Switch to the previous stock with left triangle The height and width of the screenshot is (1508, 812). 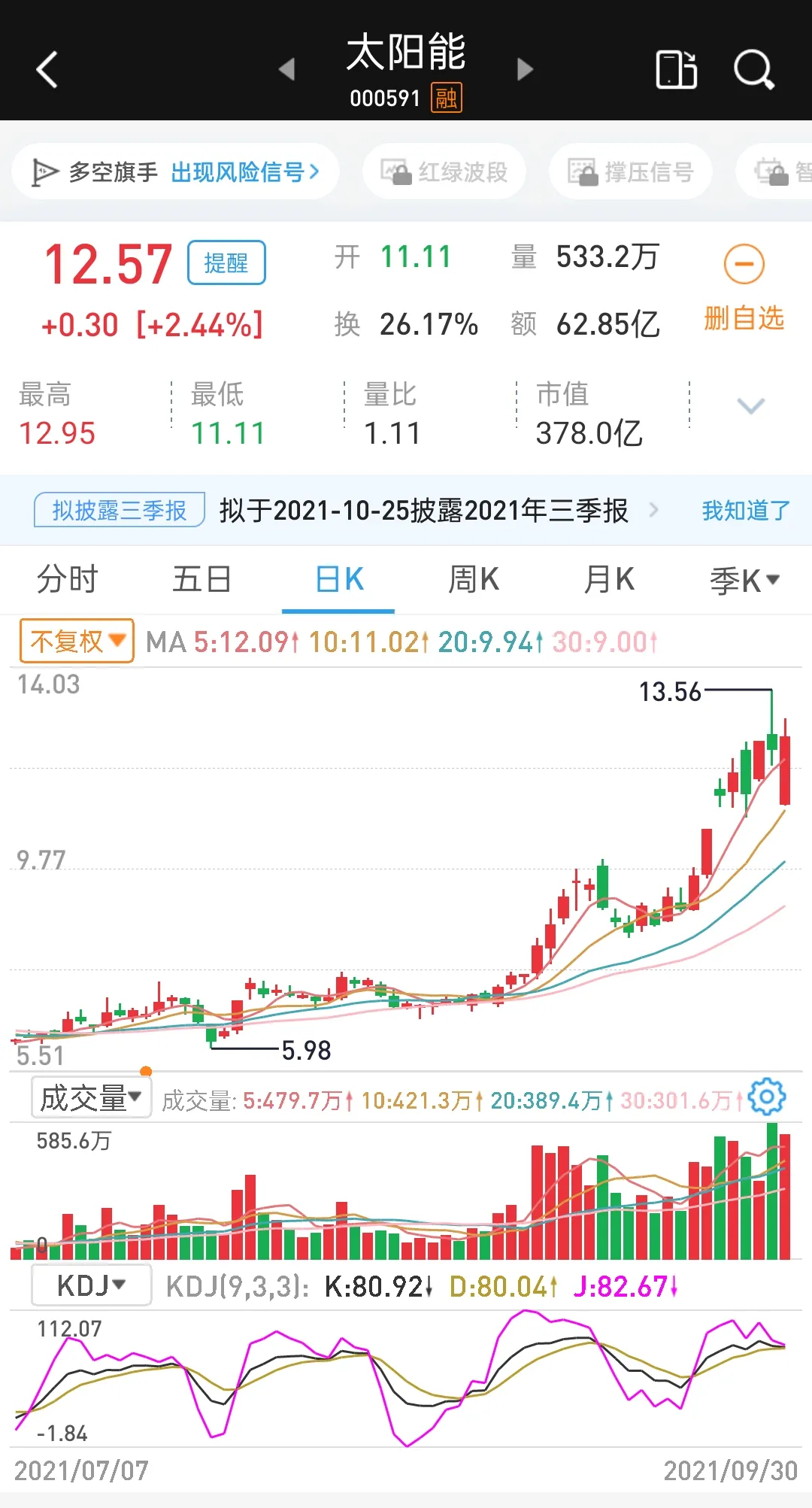point(286,70)
